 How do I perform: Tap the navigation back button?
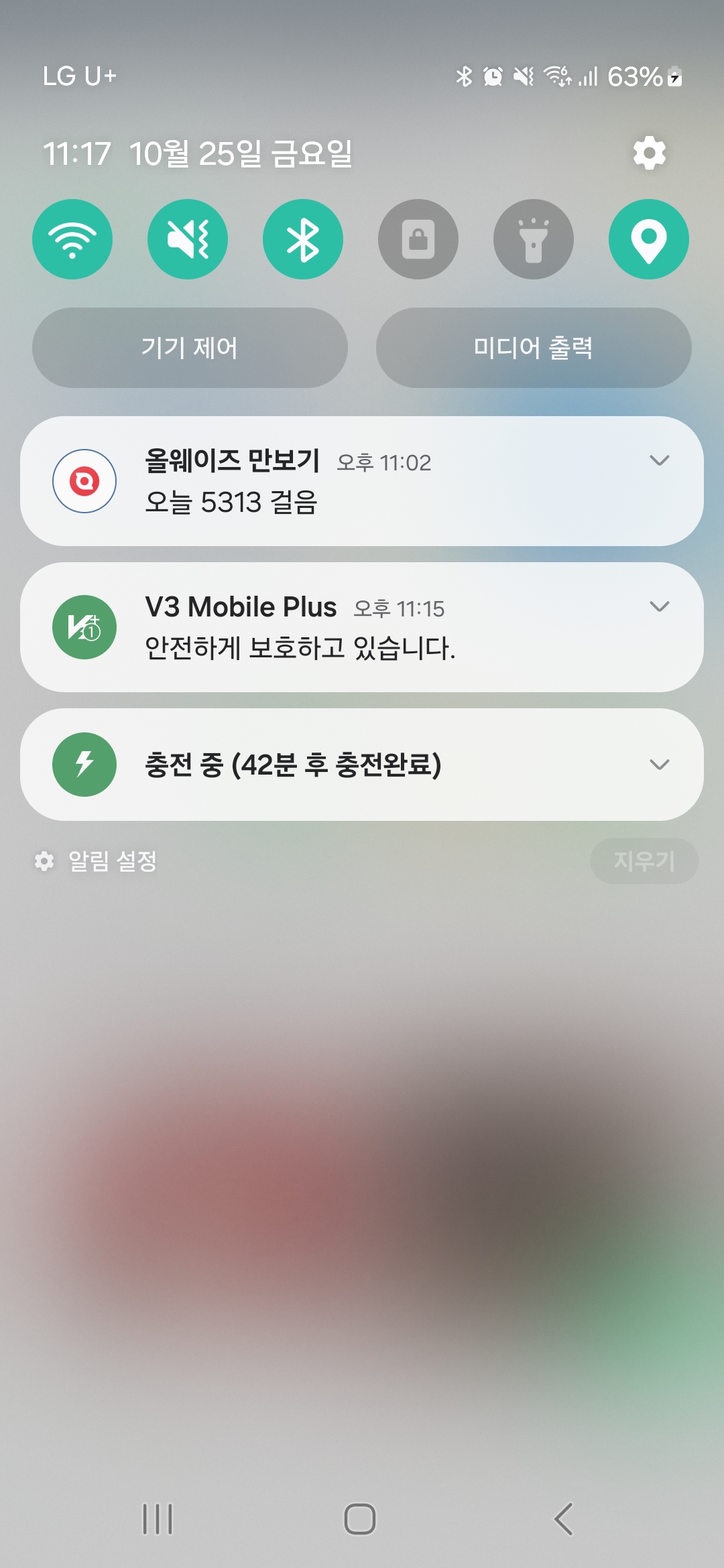pyautogui.click(x=563, y=1518)
